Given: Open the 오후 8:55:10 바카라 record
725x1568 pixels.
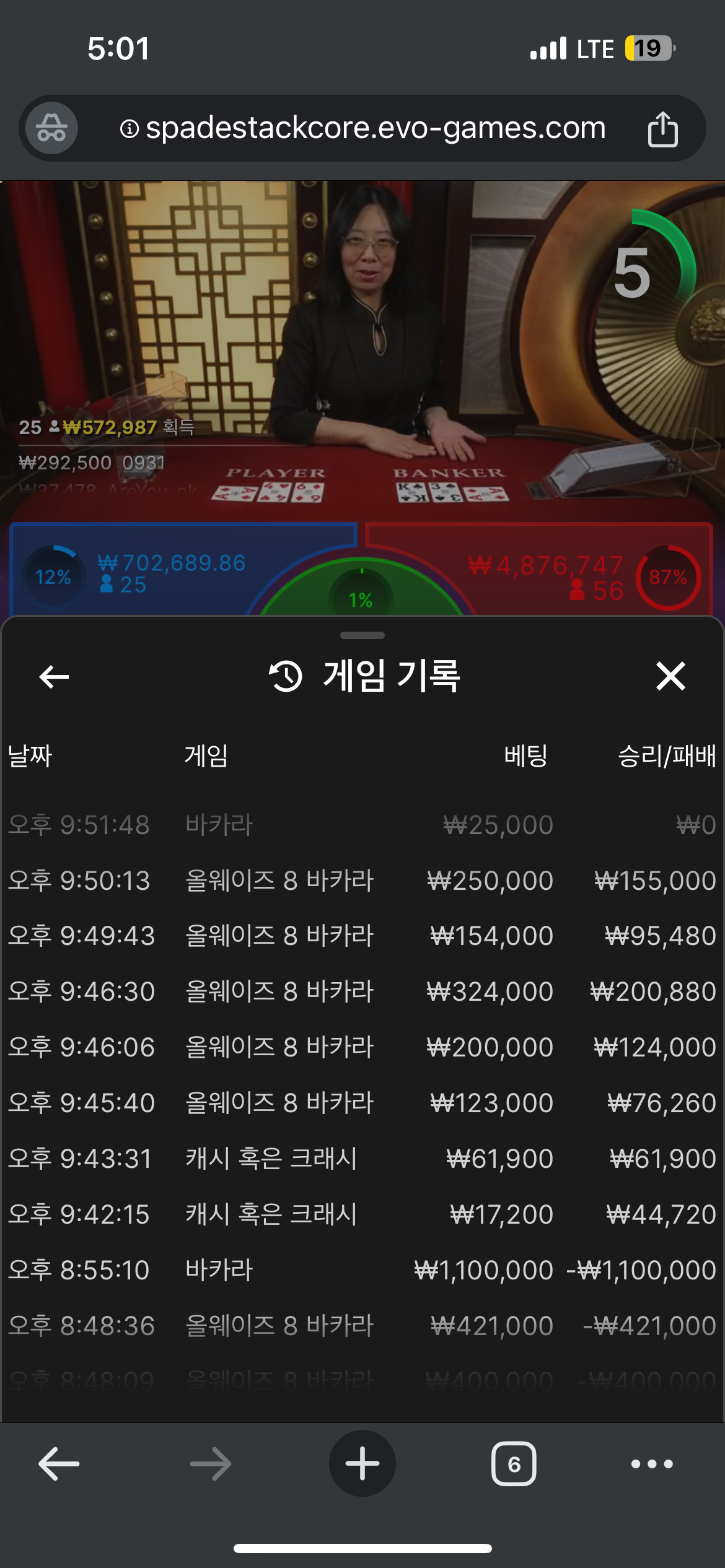Looking at the screenshot, I should point(362,1270).
